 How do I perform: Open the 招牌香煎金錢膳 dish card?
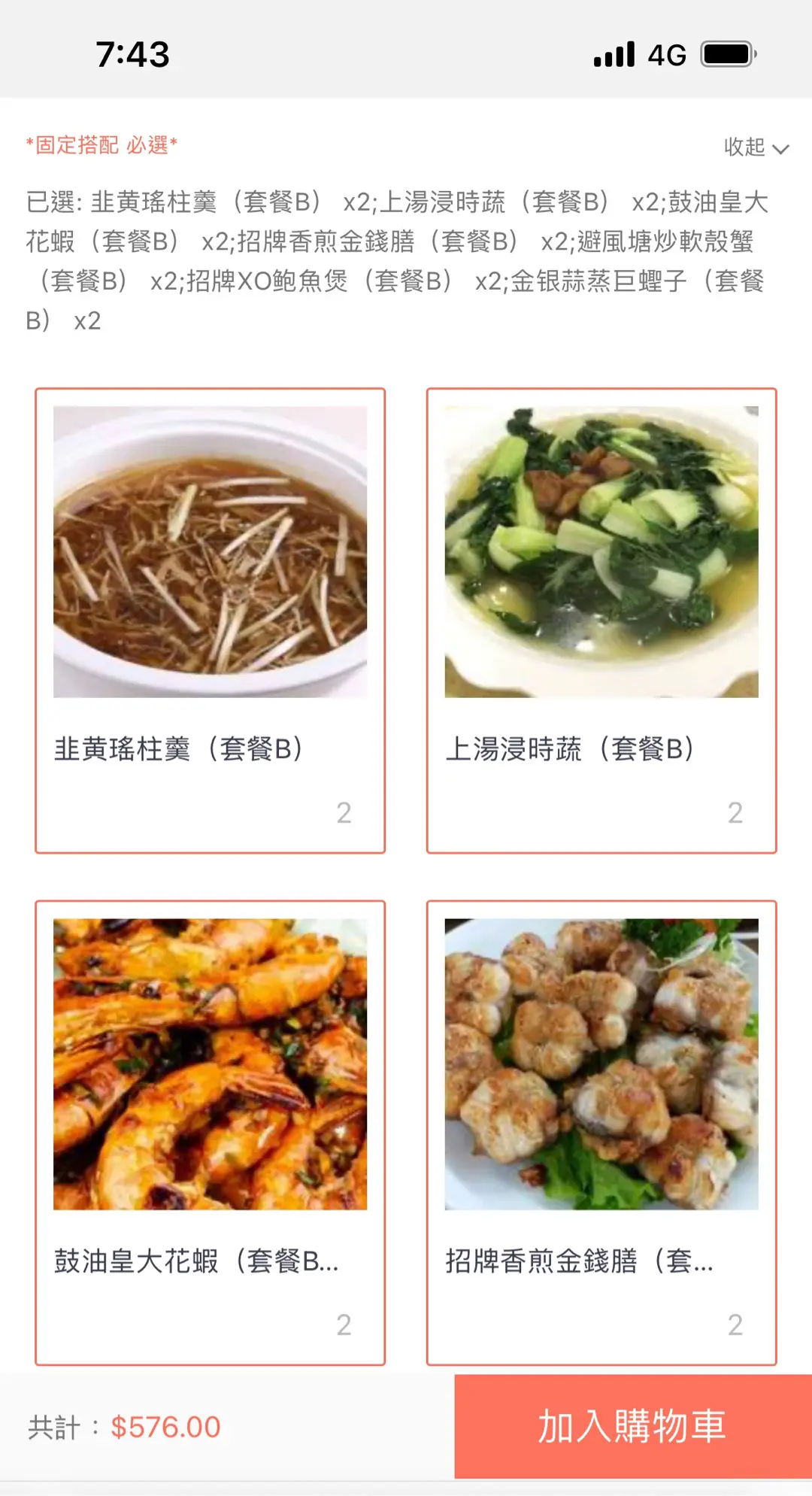tap(601, 1131)
